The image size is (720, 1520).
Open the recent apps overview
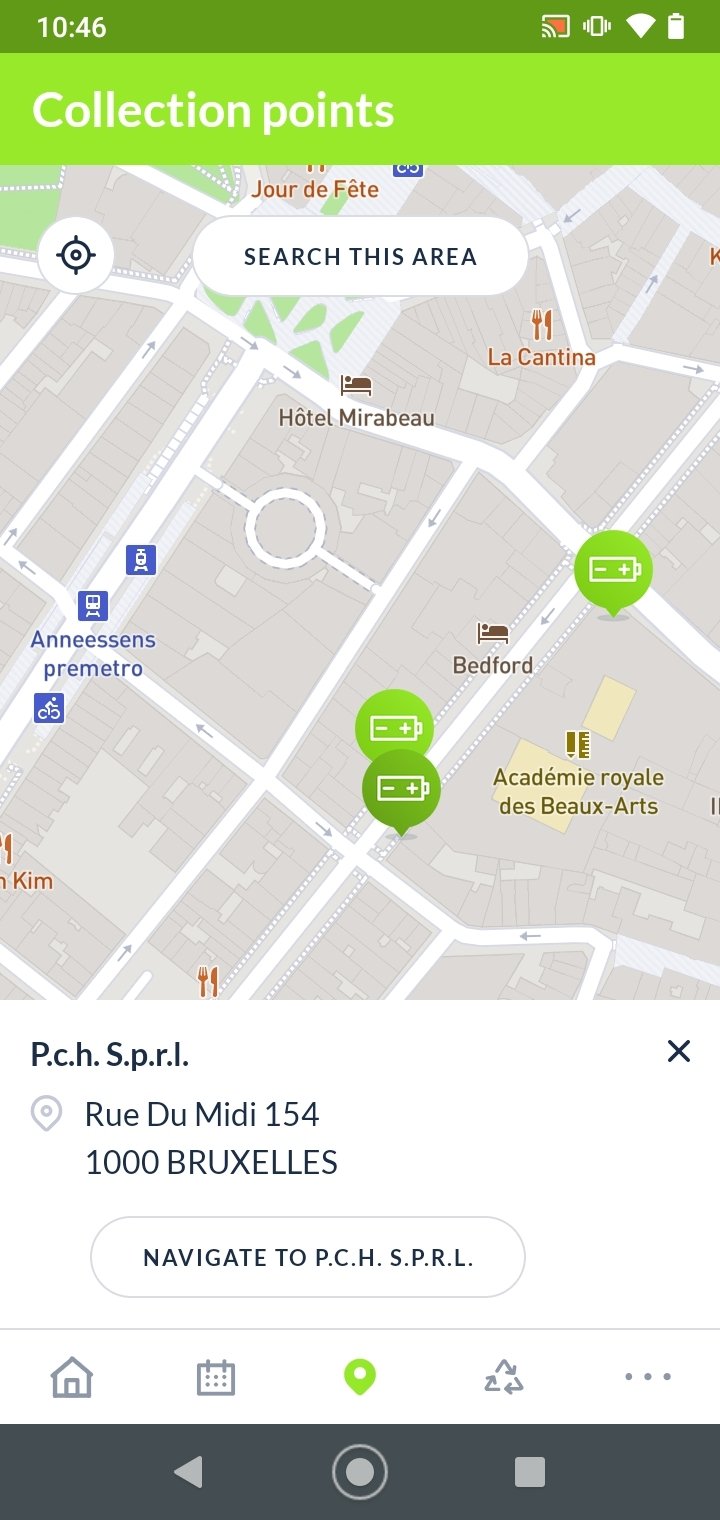click(530, 1471)
